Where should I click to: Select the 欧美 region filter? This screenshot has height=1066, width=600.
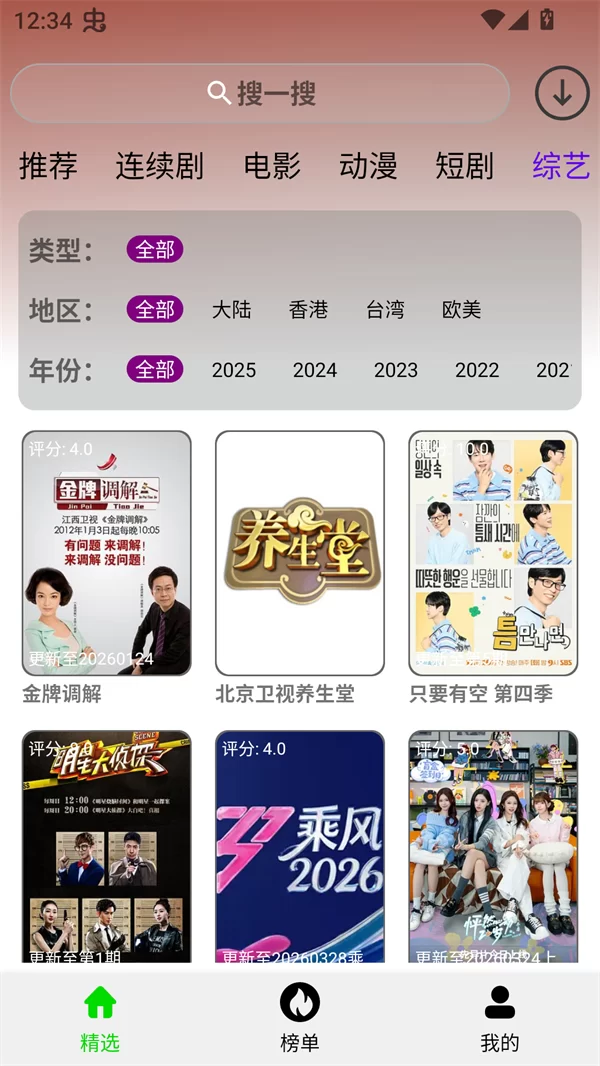462,310
